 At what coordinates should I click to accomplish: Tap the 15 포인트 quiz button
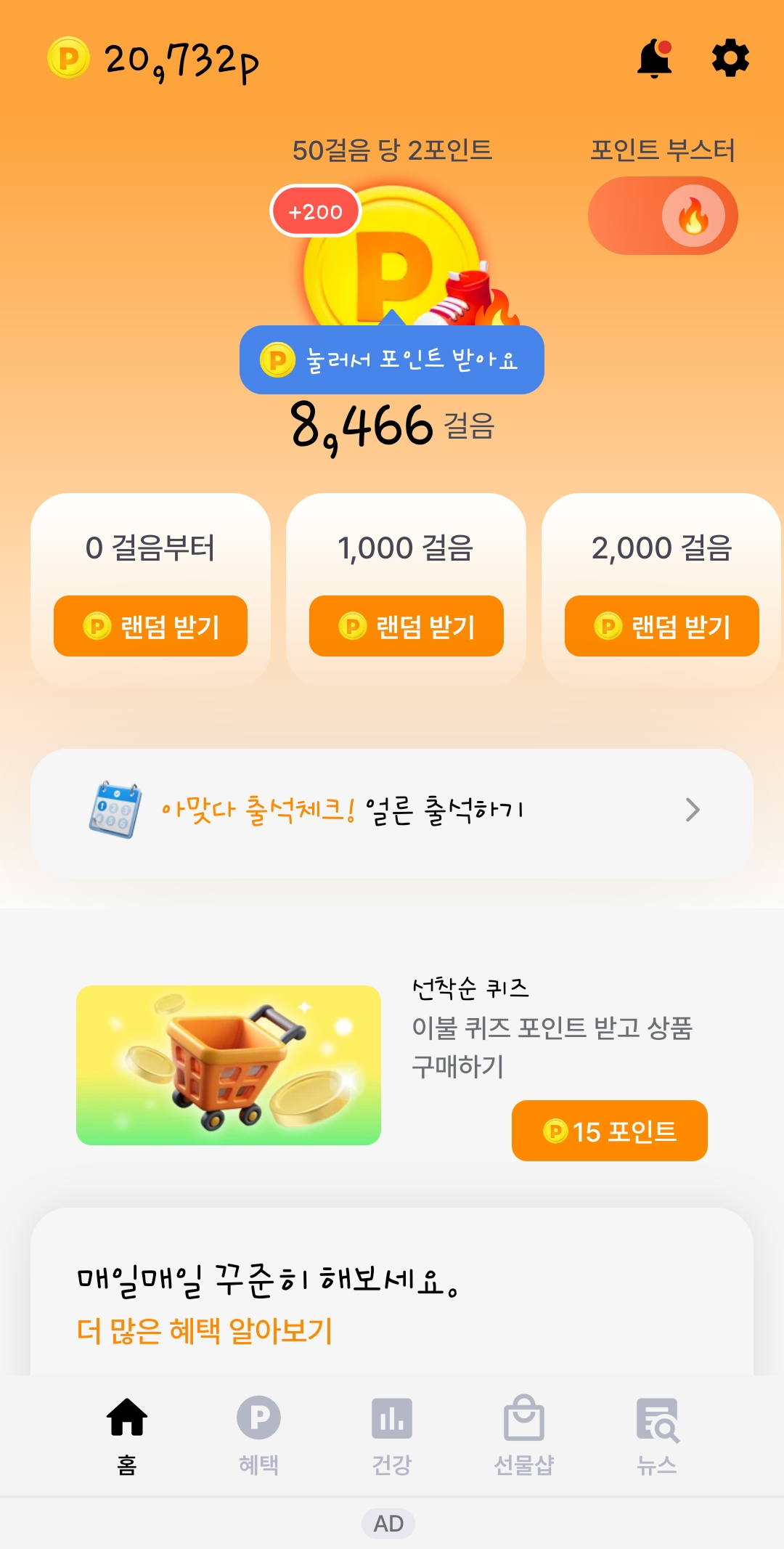(x=609, y=1131)
